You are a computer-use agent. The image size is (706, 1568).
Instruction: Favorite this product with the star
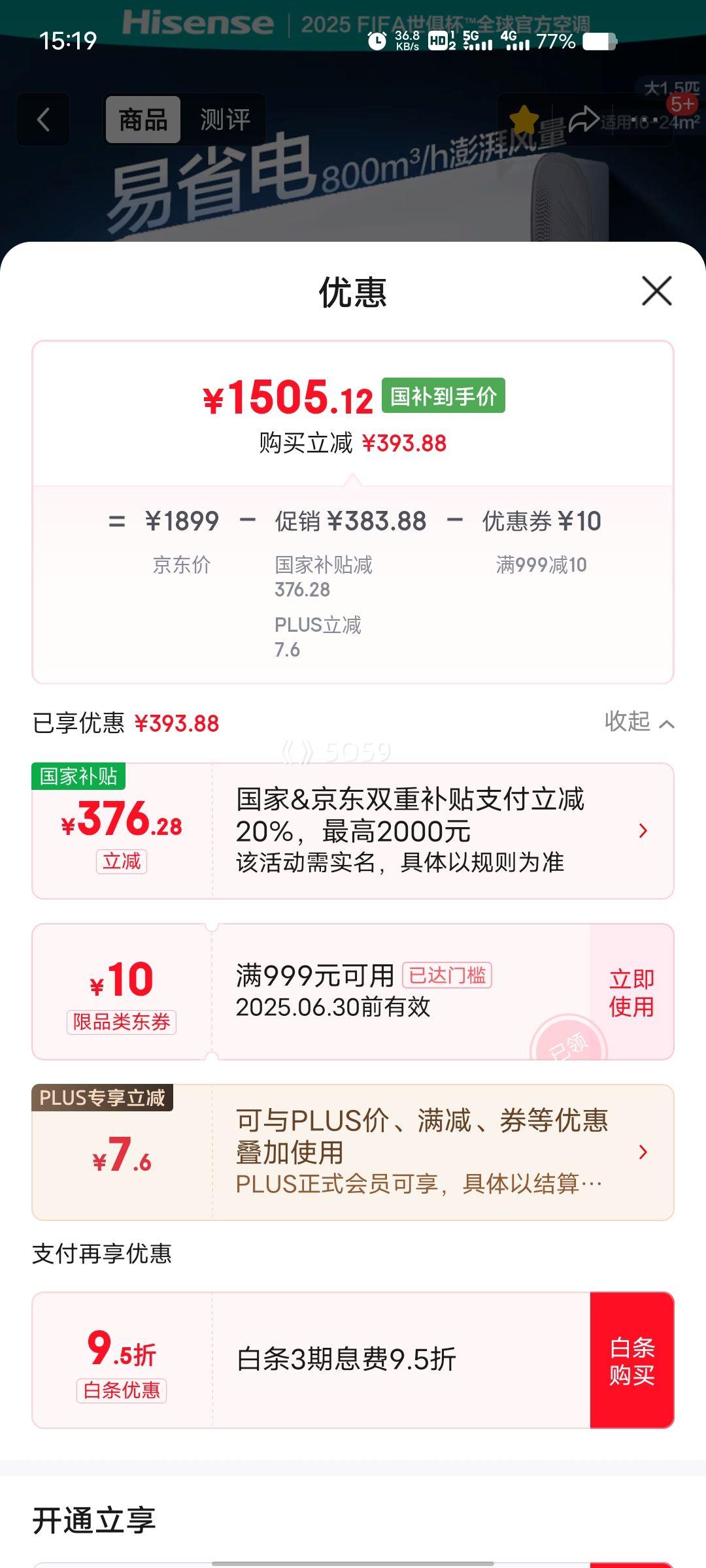pos(524,120)
